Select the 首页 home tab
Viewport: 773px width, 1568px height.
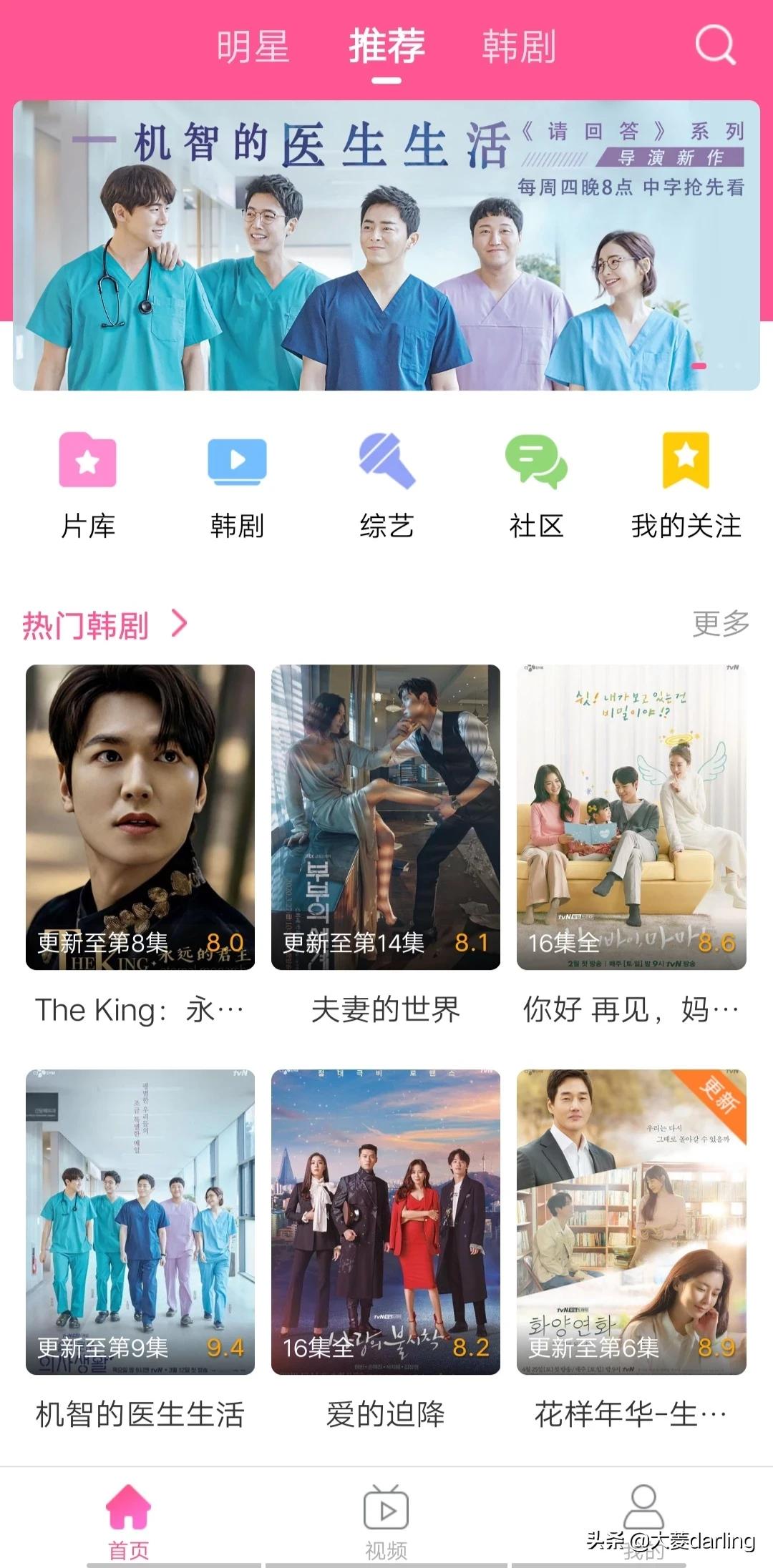[x=129, y=1520]
